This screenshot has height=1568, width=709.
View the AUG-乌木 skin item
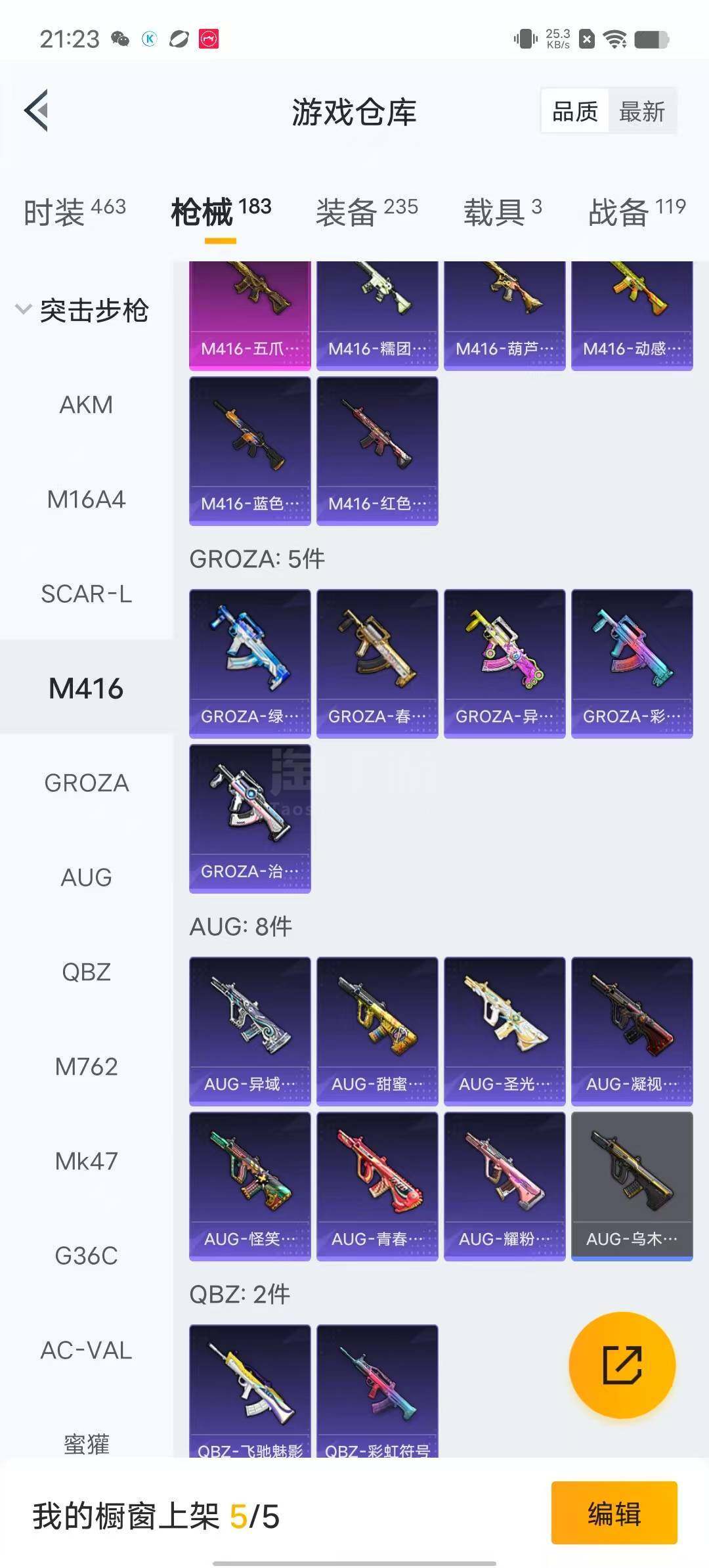[x=632, y=1186]
